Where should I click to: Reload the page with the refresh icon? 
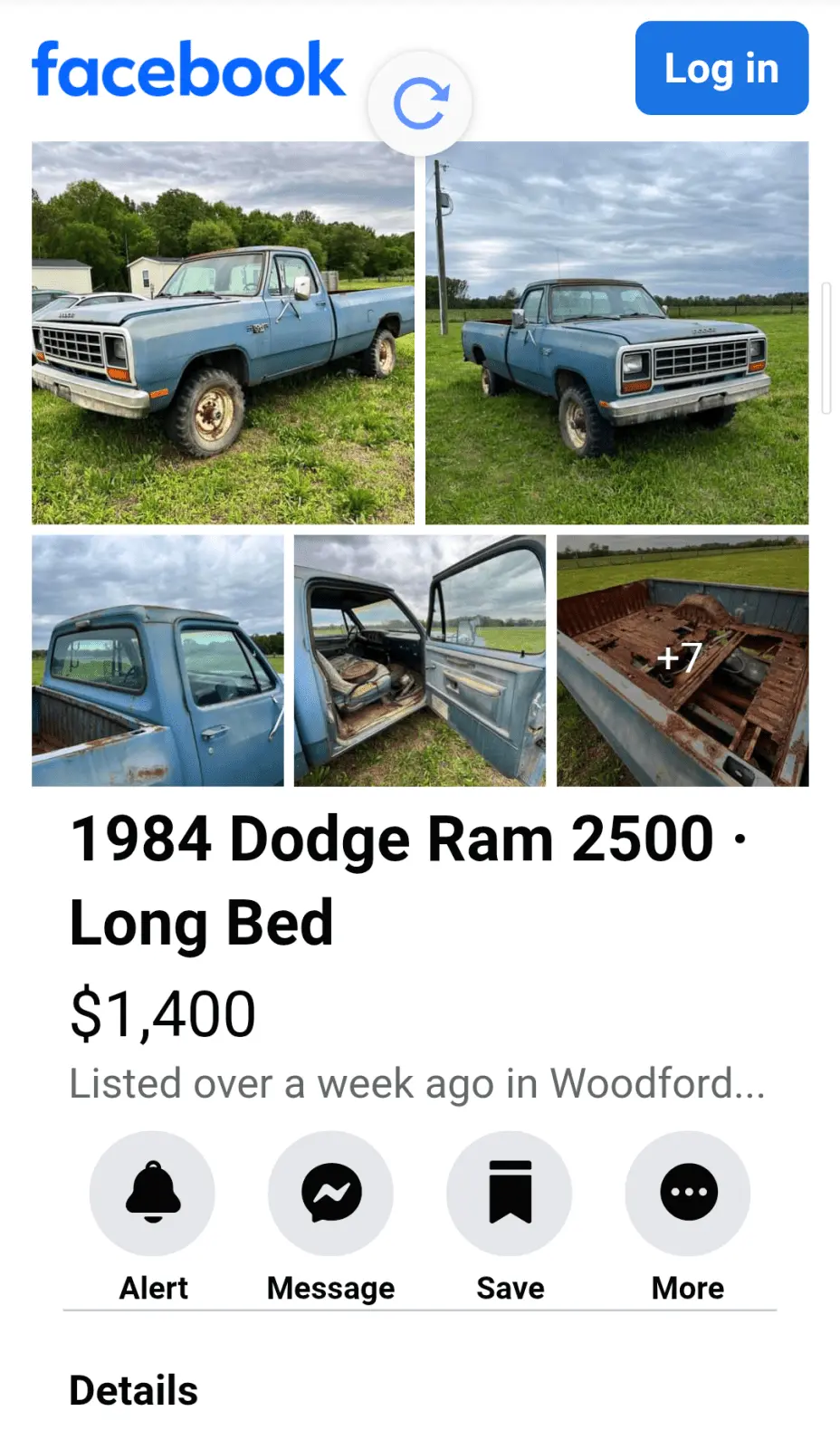point(420,103)
